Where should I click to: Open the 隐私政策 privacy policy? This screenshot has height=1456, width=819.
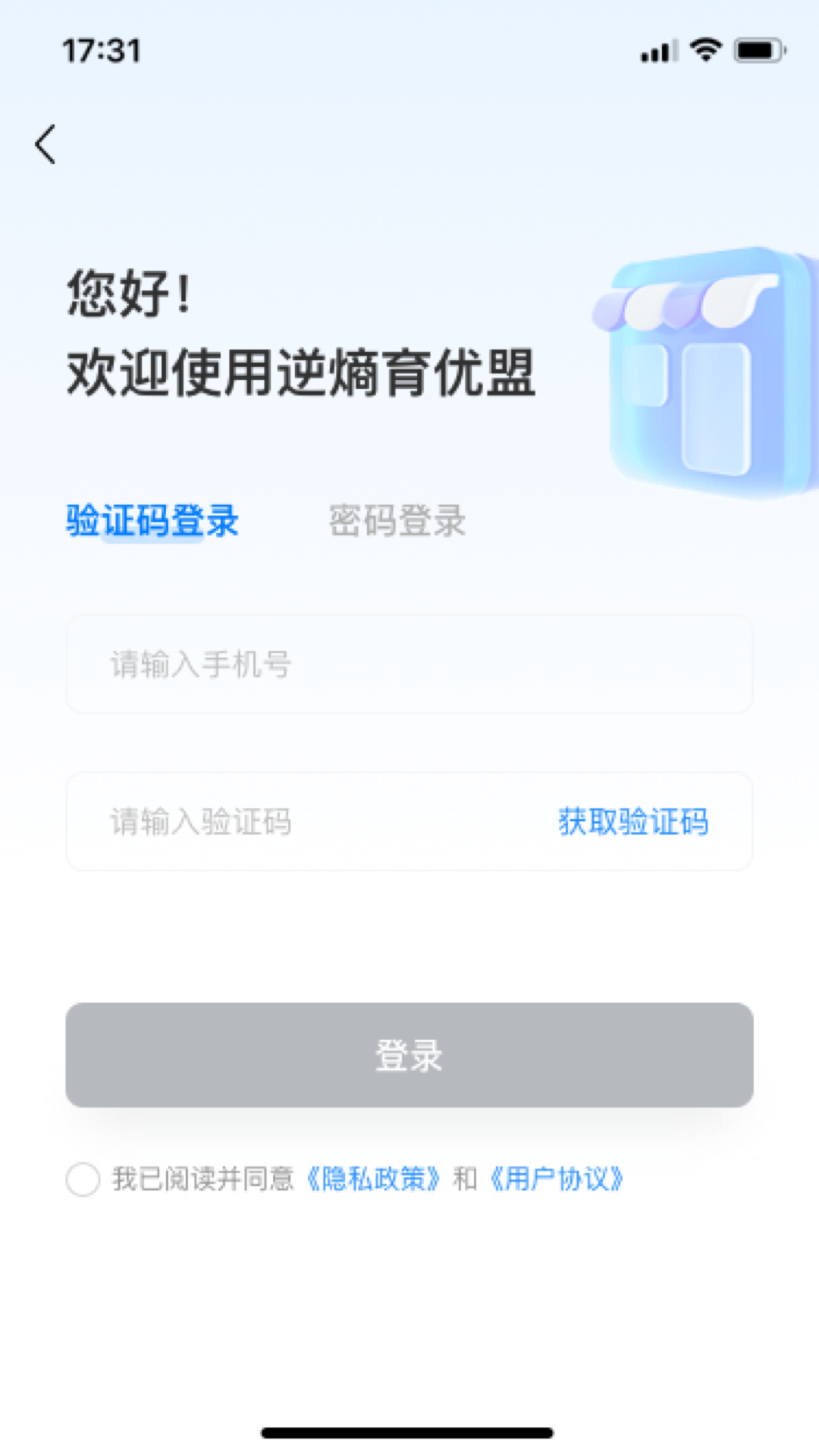pos(375,1179)
